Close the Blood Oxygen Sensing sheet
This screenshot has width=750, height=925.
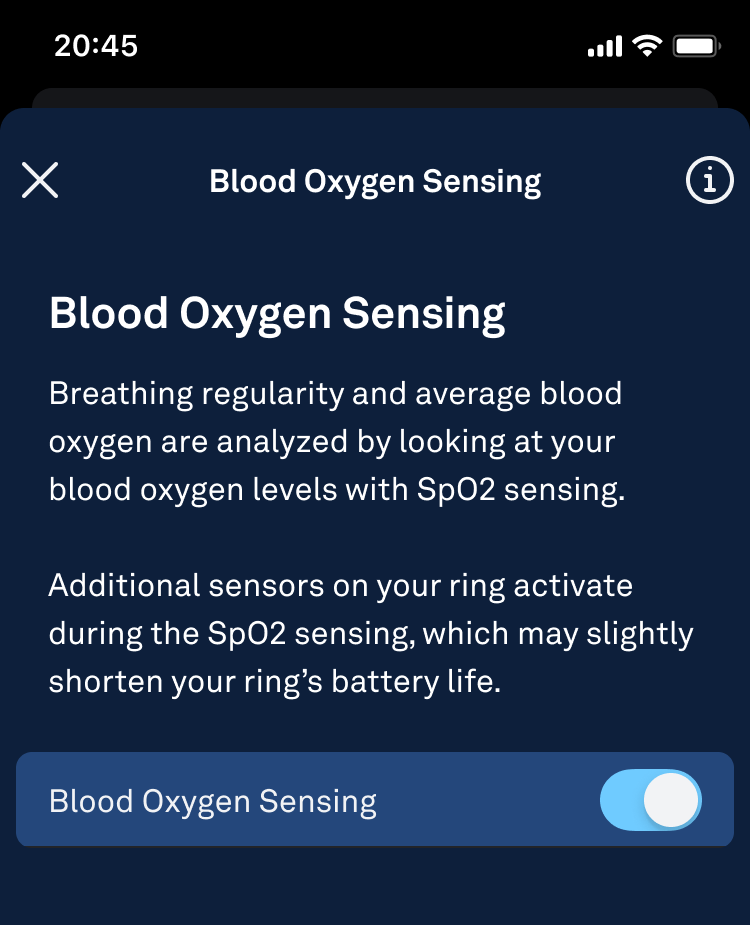click(40, 181)
